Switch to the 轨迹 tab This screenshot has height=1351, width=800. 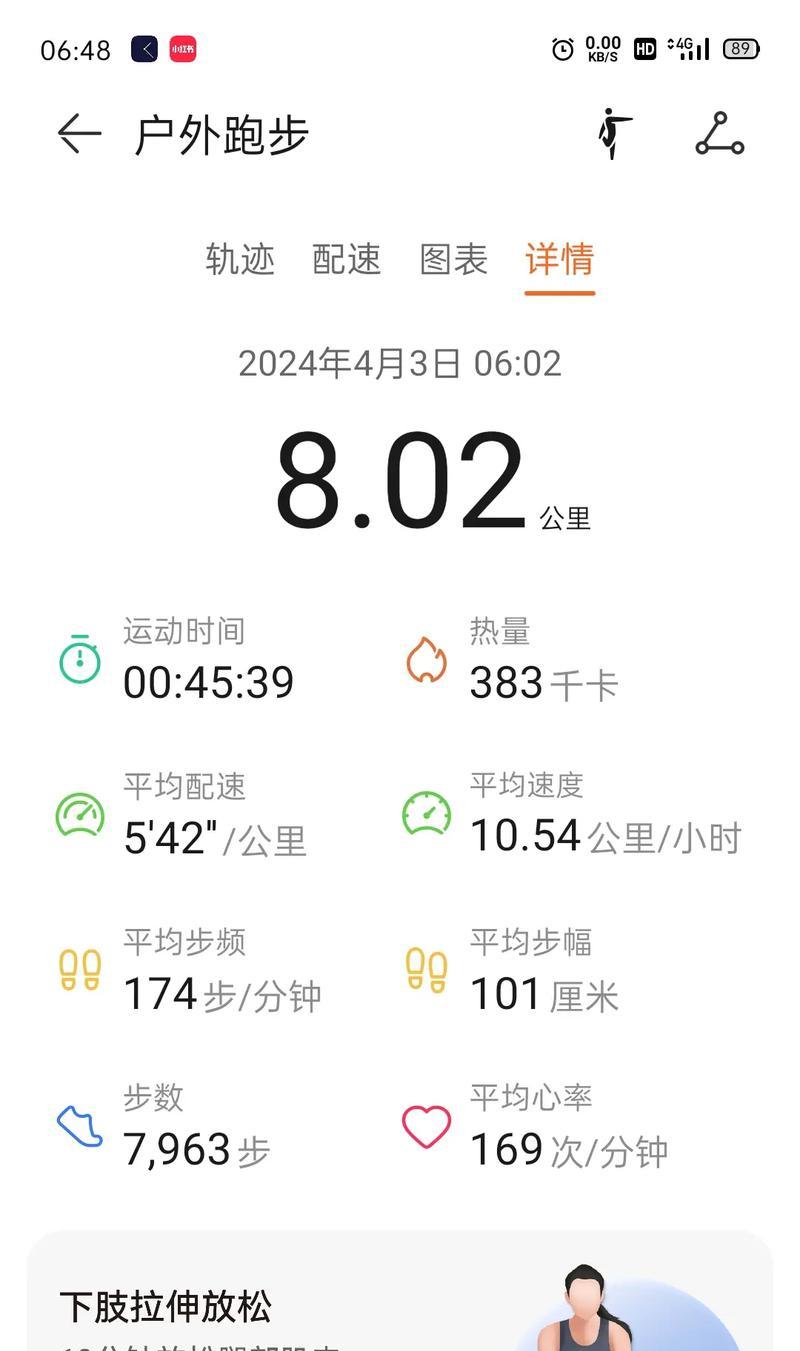coord(240,259)
